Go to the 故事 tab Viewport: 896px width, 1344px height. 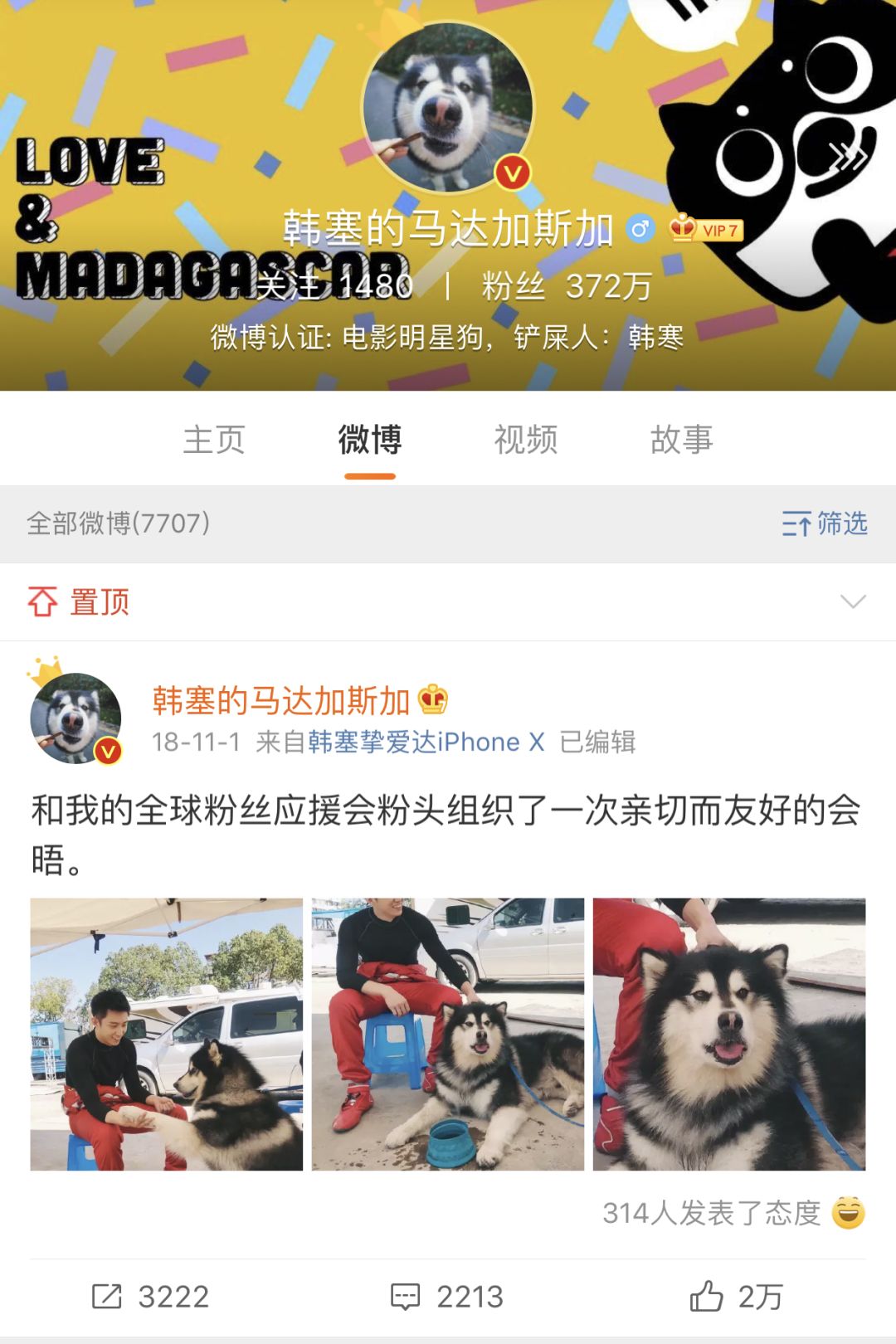coord(681,440)
